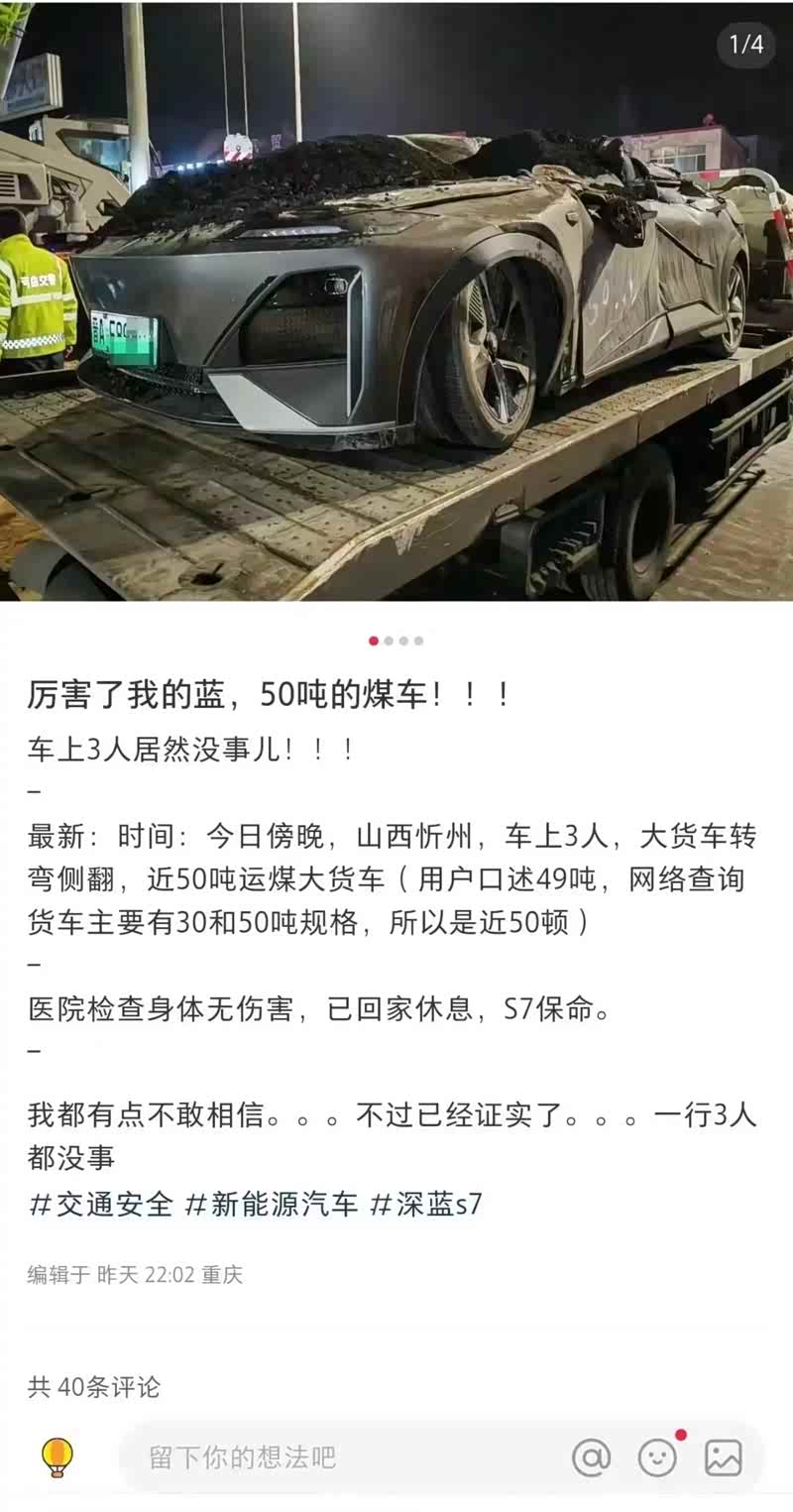Mention someone with the @ icon
Viewport: 793px width, 1512px height.
592,1456
